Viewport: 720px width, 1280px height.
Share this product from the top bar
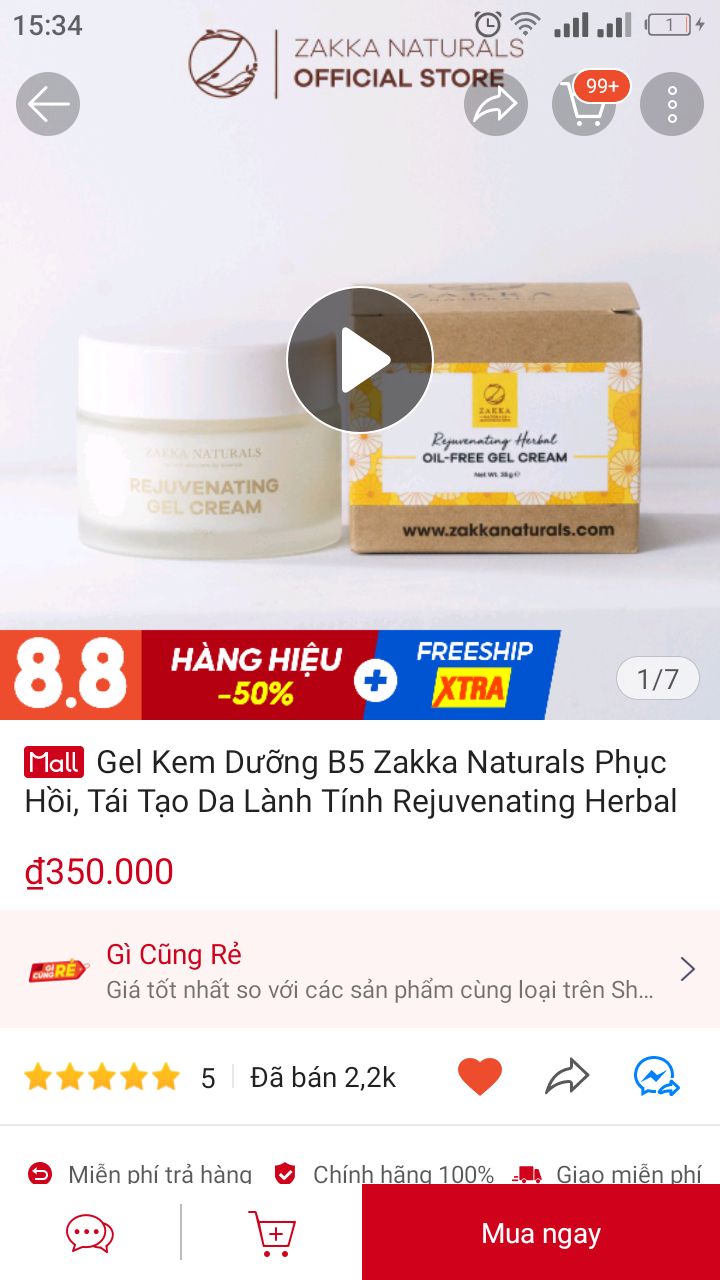pyautogui.click(x=496, y=104)
